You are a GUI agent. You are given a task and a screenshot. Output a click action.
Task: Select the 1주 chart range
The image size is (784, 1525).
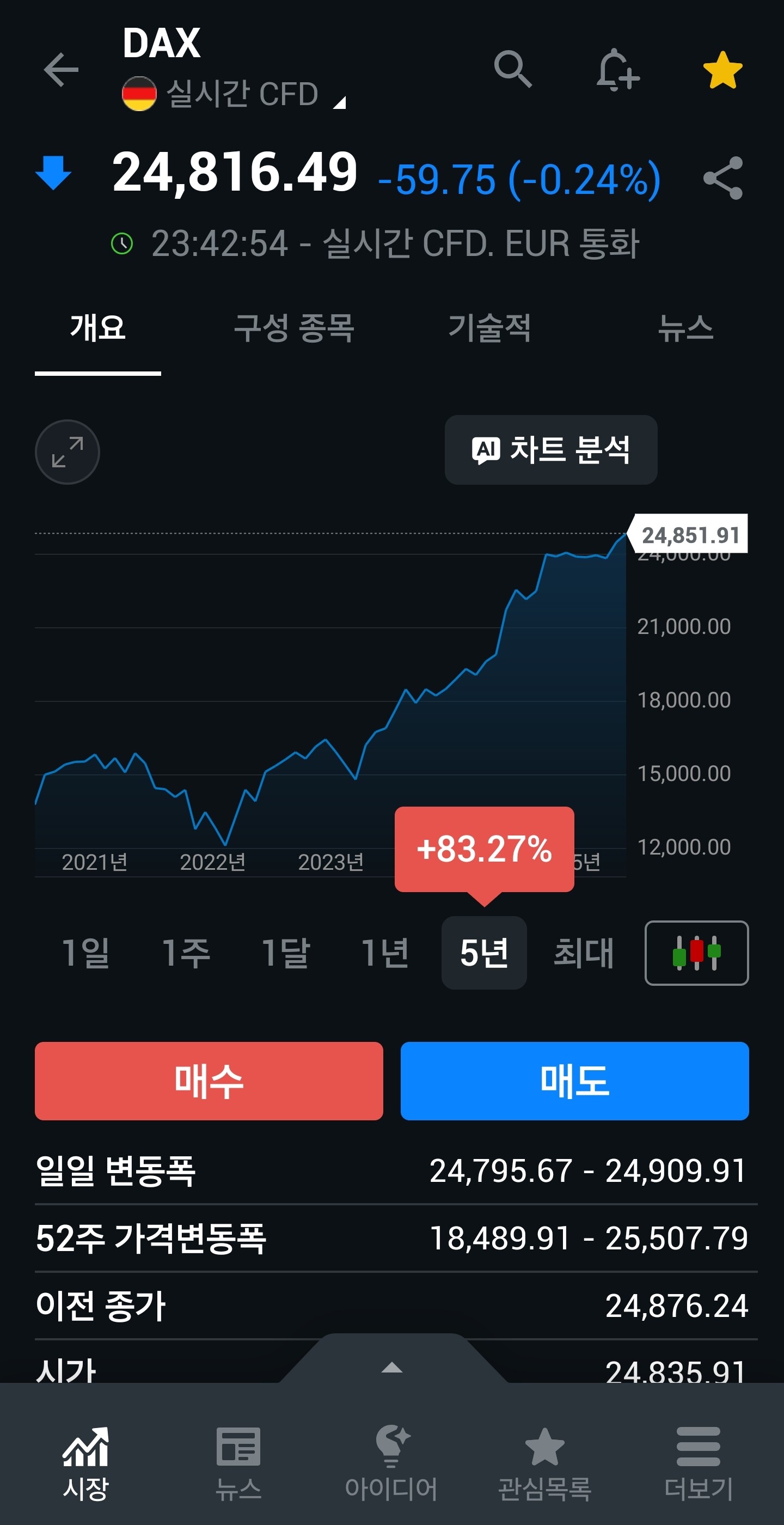coord(186,953)
